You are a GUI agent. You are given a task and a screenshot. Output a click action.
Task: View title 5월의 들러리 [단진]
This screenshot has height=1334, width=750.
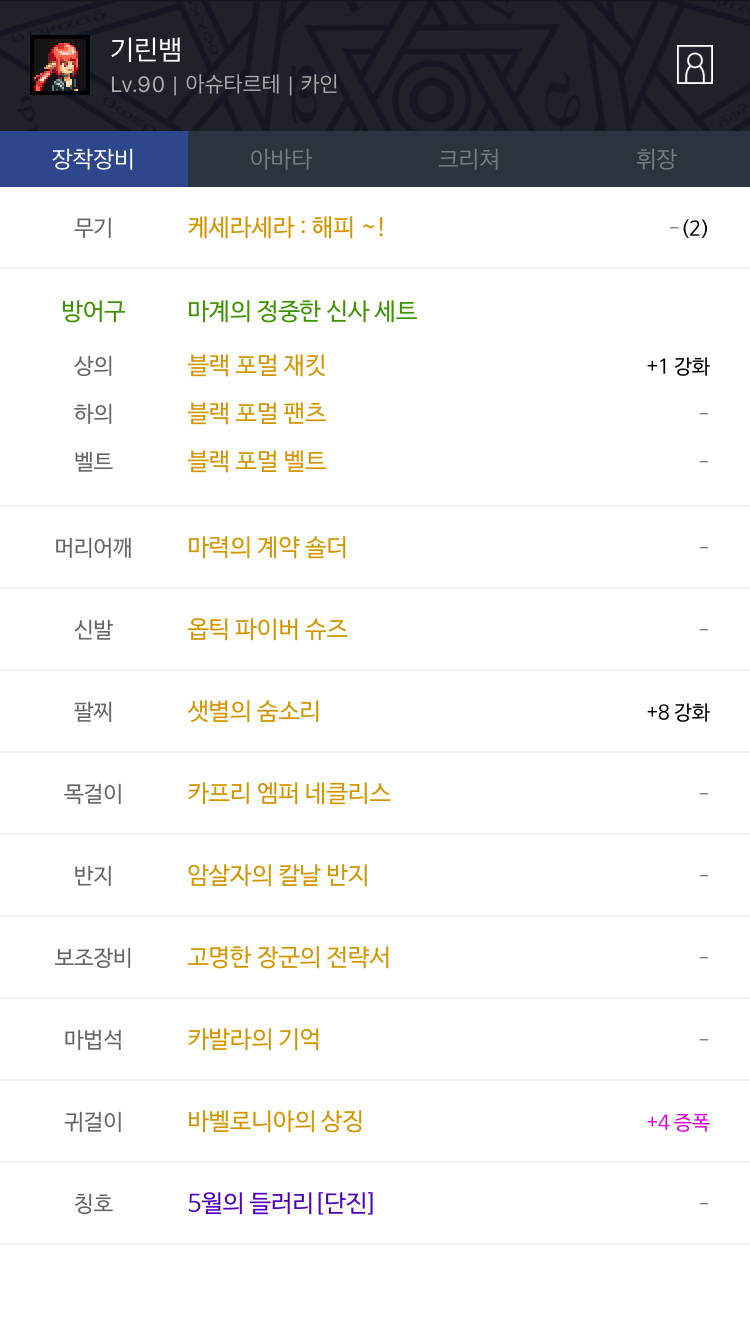(x=280, y=1203)
